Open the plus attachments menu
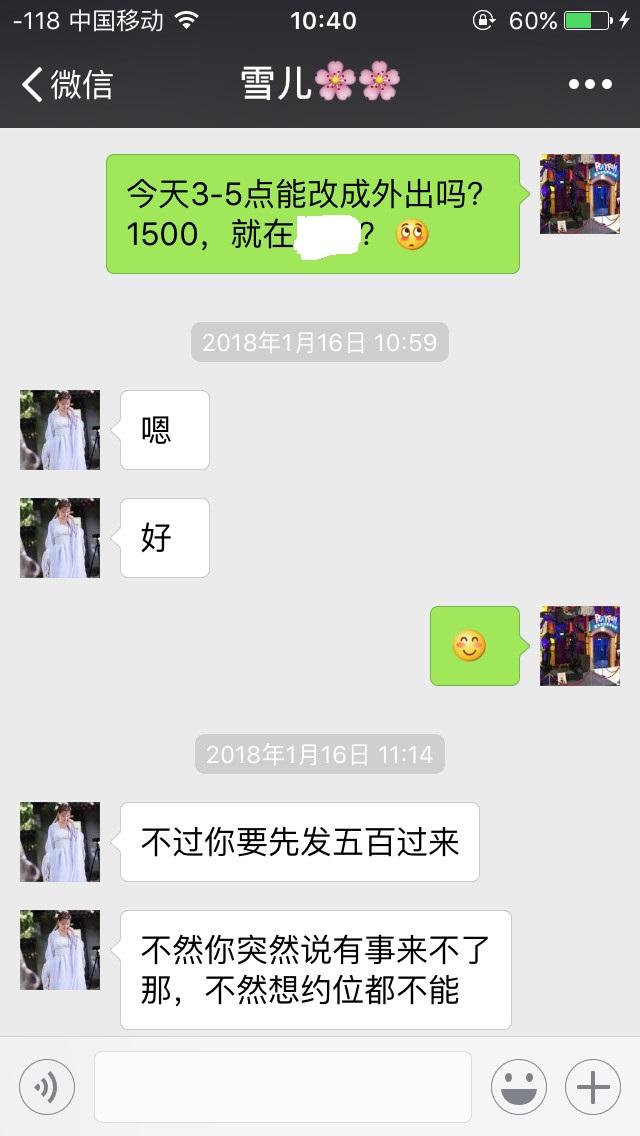This screenshot has height=1136, width=640. tap(593, 1086)
